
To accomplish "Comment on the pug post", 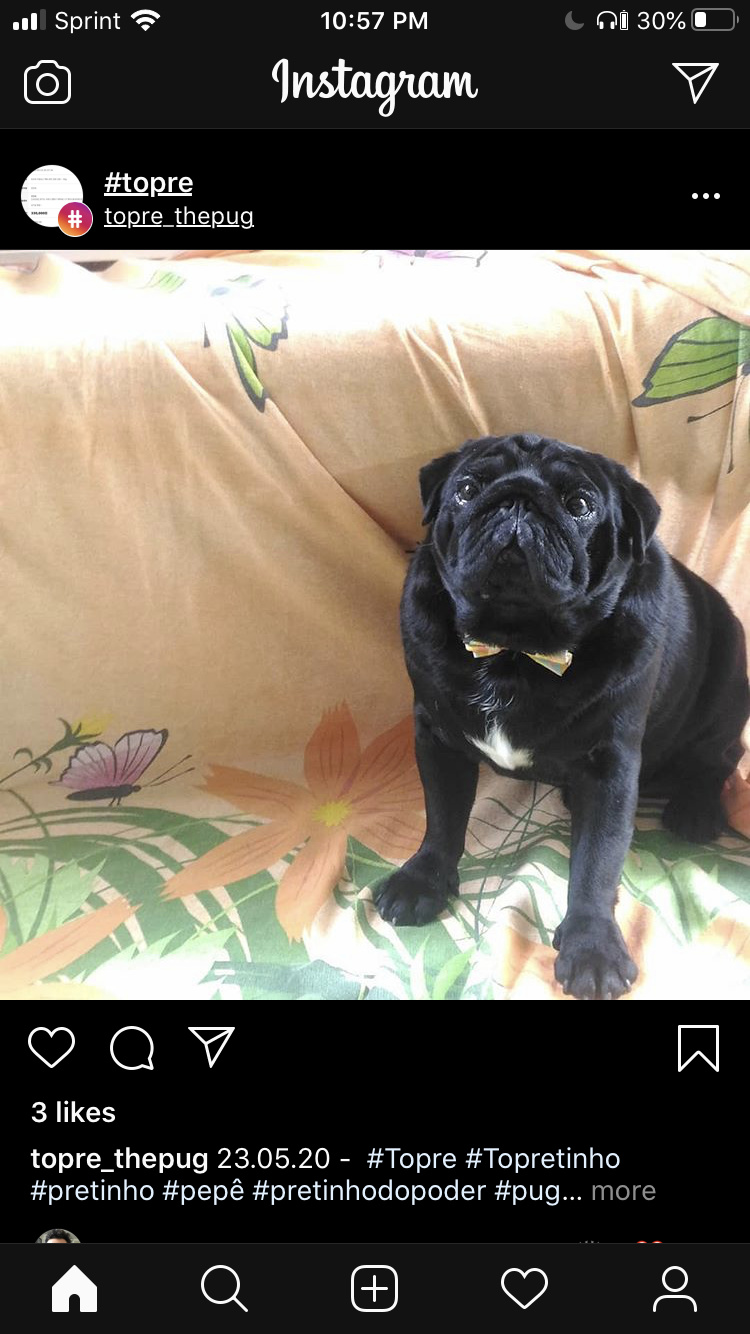I will click(x=132, y=1048).
